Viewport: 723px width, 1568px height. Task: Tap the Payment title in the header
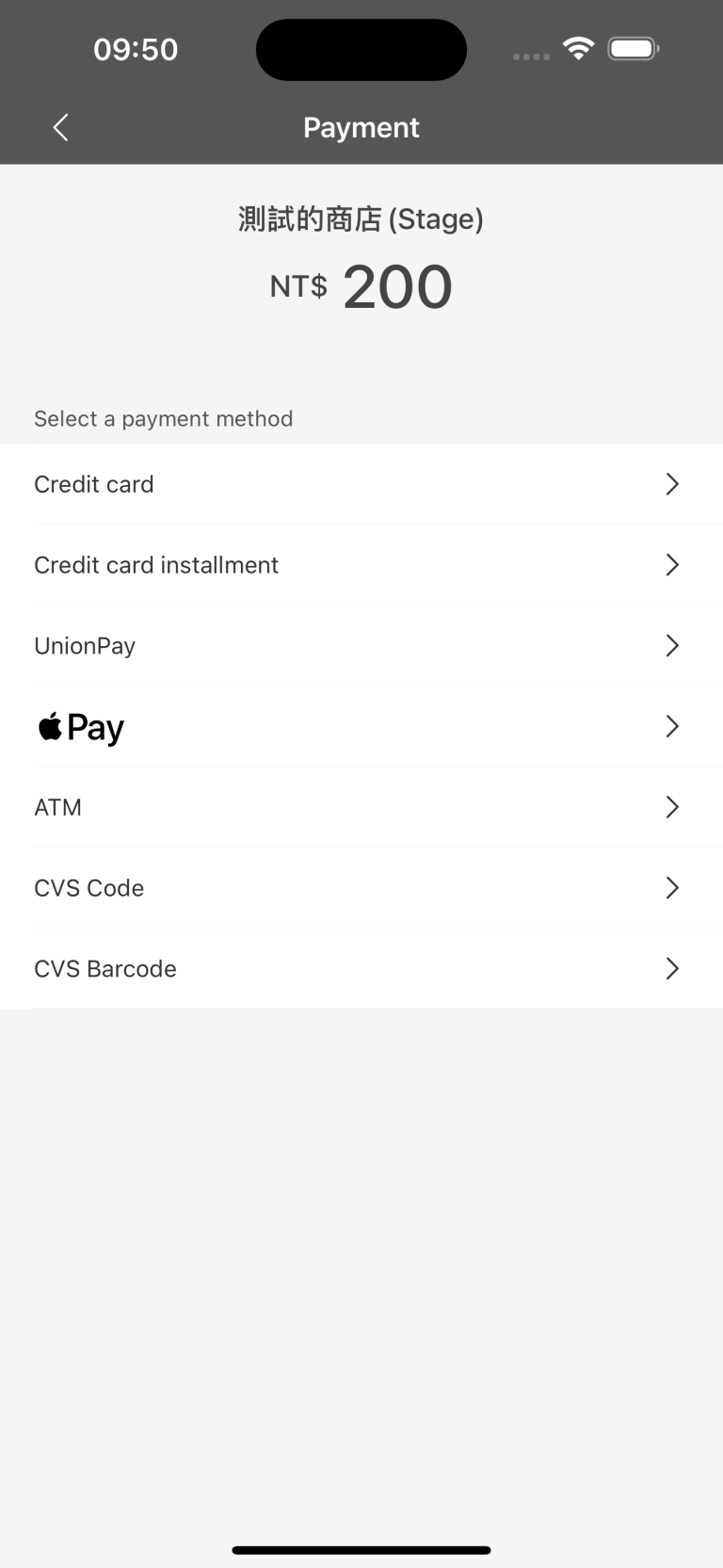tap(361, 127)
